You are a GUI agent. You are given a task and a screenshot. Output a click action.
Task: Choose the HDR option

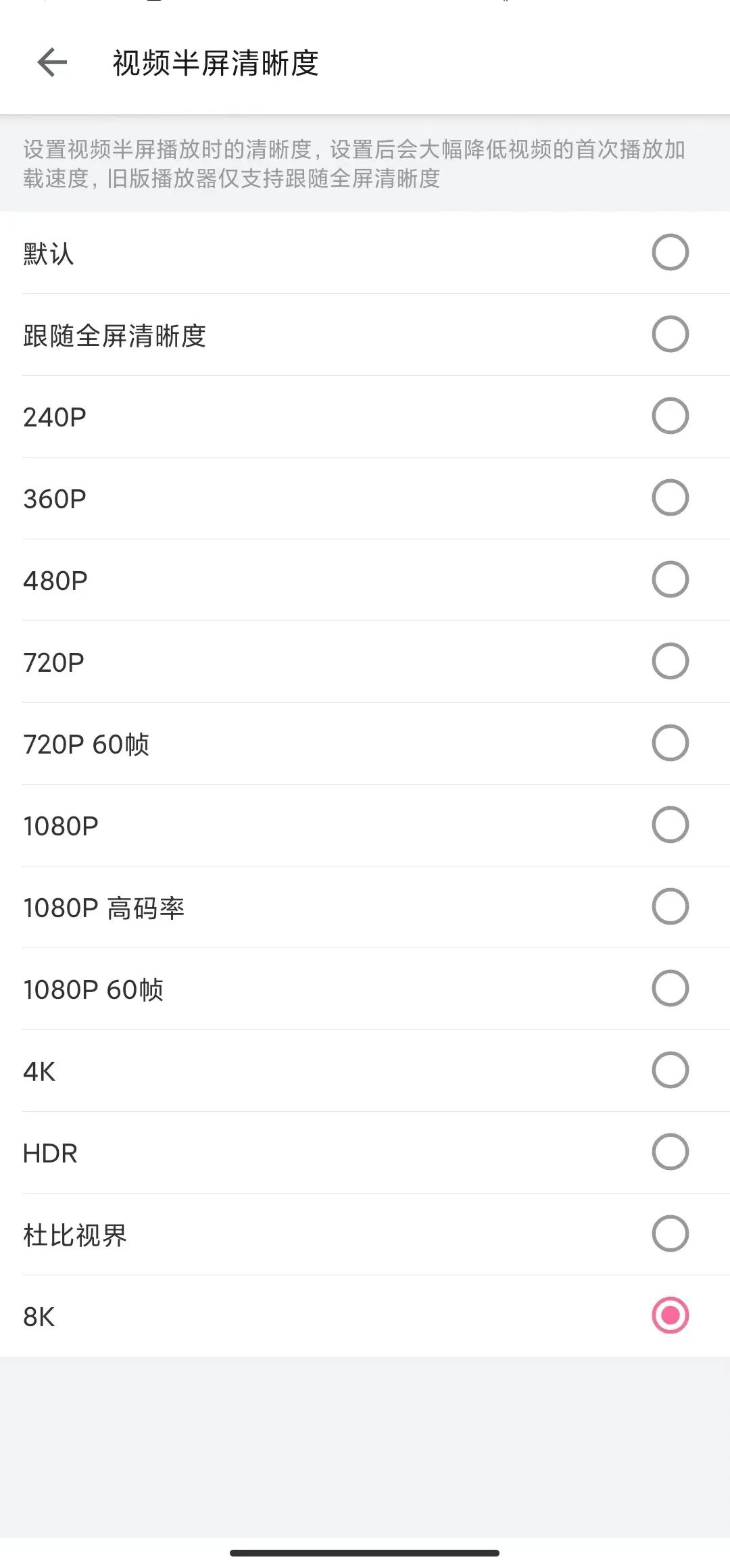(365, 1152)
